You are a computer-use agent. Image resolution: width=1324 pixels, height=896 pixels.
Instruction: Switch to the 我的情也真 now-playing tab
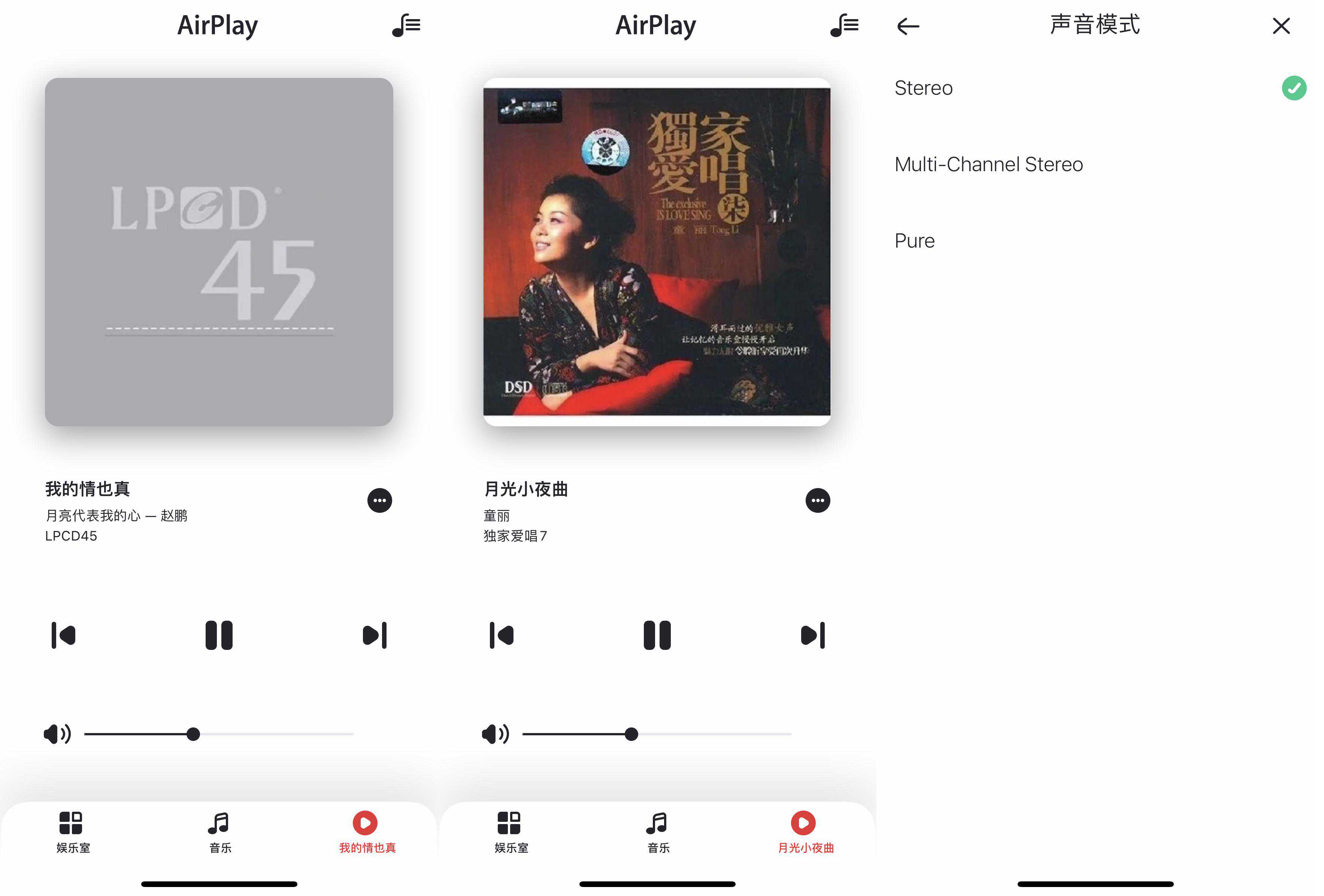366,832
